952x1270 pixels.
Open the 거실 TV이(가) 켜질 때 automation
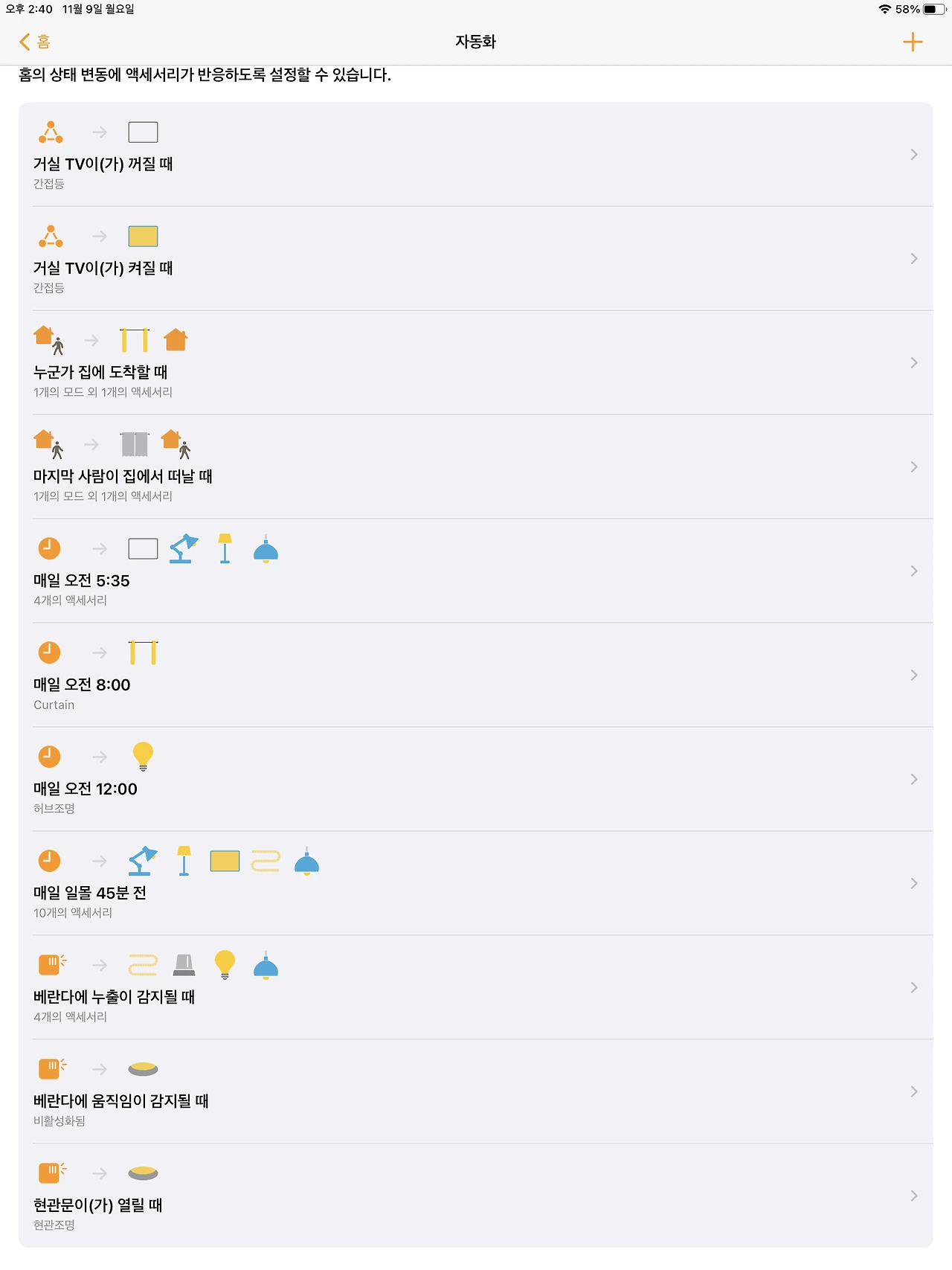[476, 259]
